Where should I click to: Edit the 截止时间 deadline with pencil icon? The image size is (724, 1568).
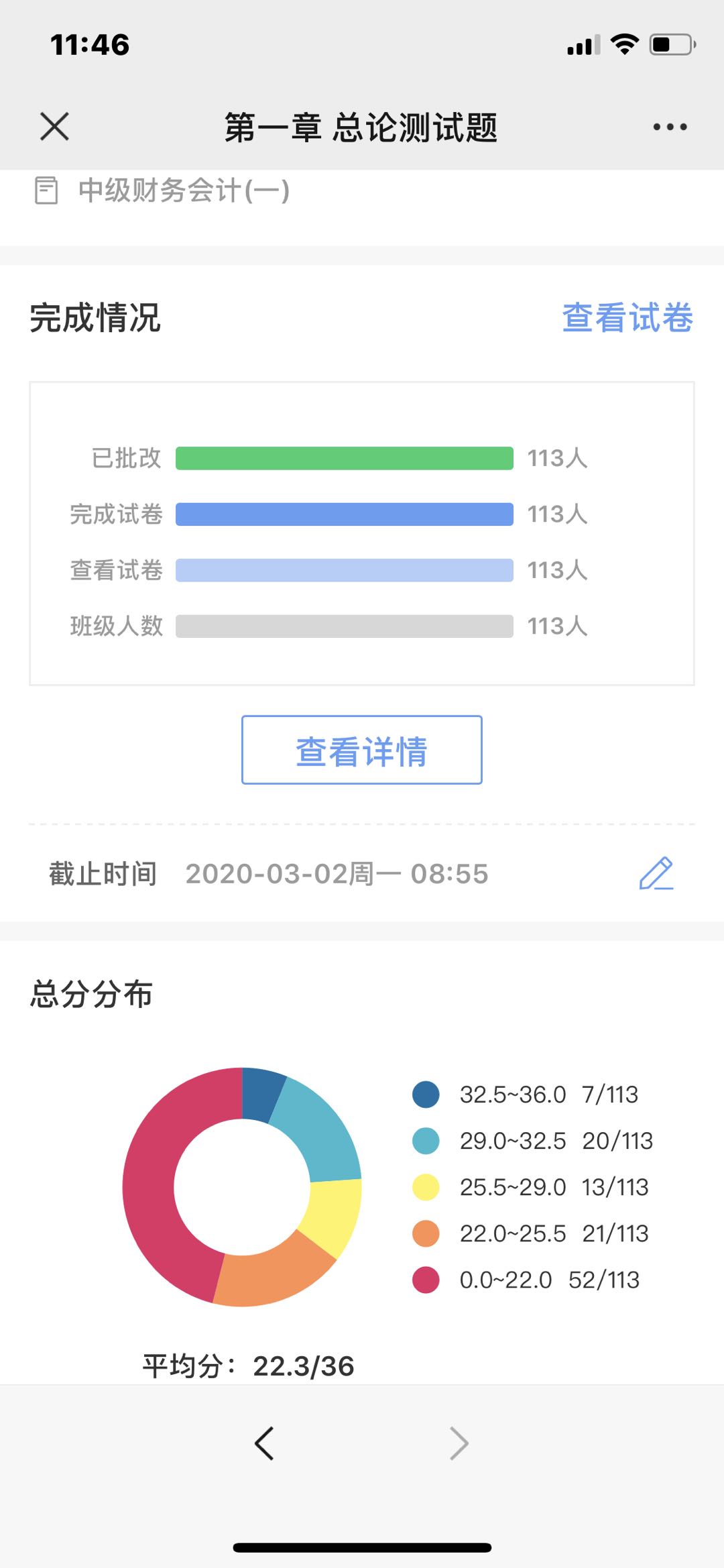point(656,873)
